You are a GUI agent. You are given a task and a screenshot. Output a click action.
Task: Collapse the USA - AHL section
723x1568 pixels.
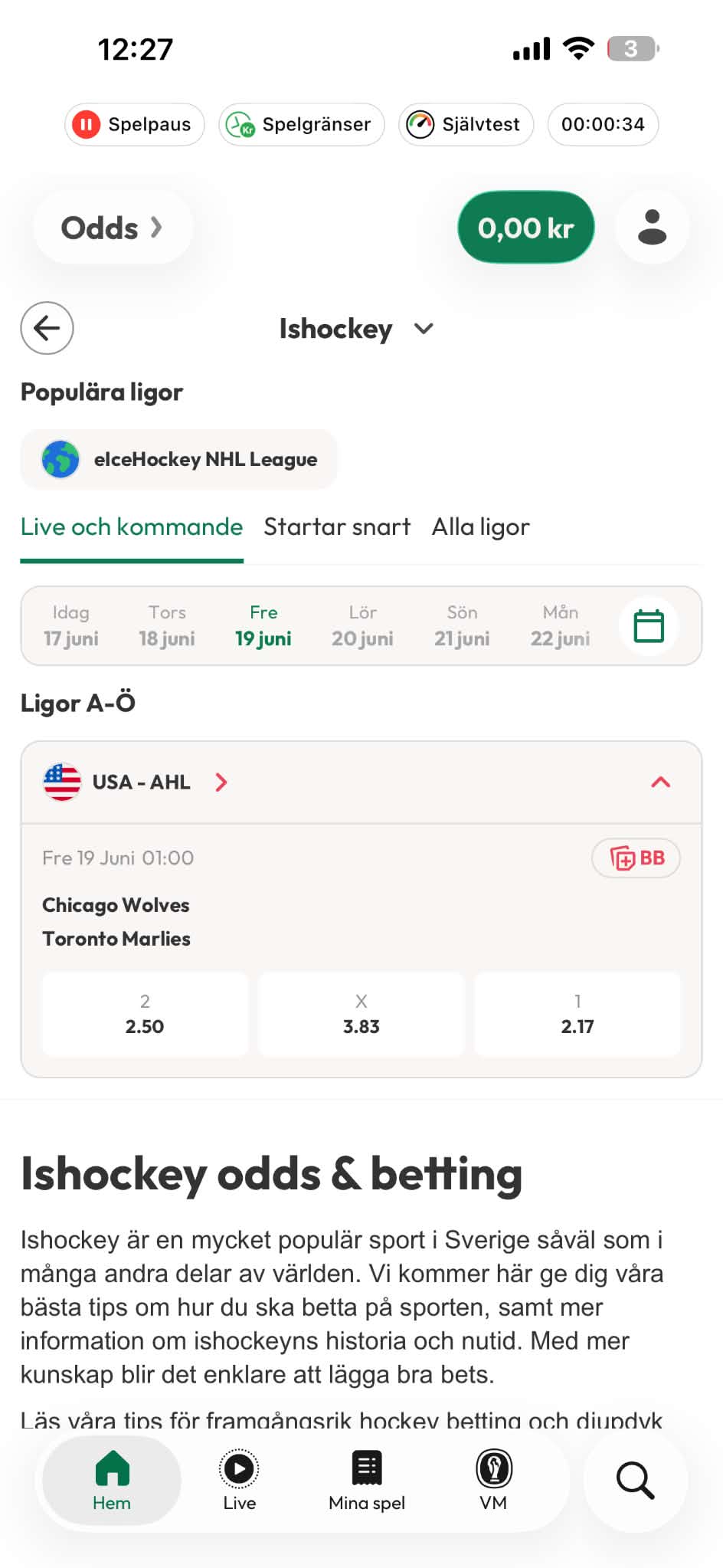660,782
